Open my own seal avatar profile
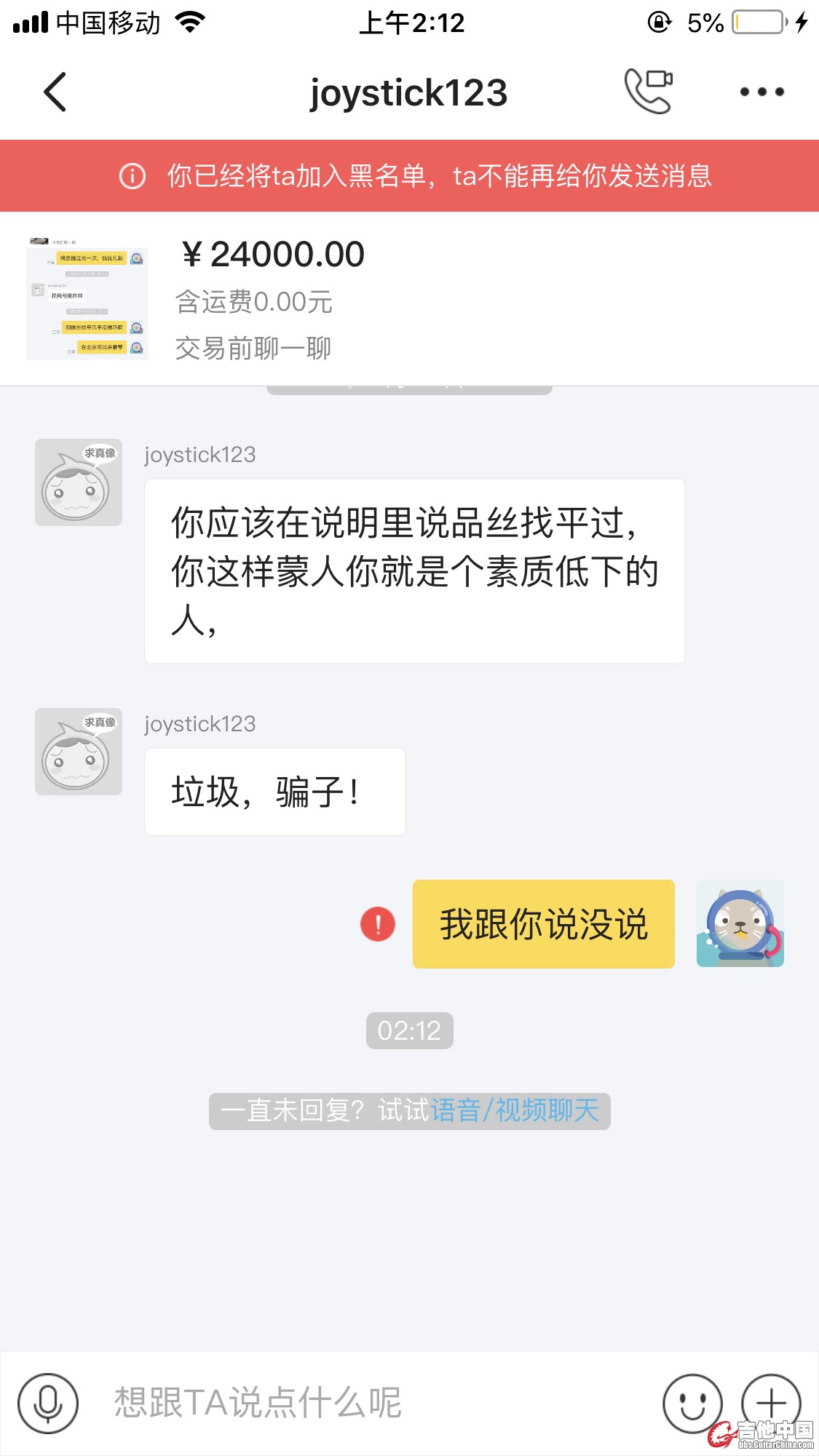 tap(740, 924)
